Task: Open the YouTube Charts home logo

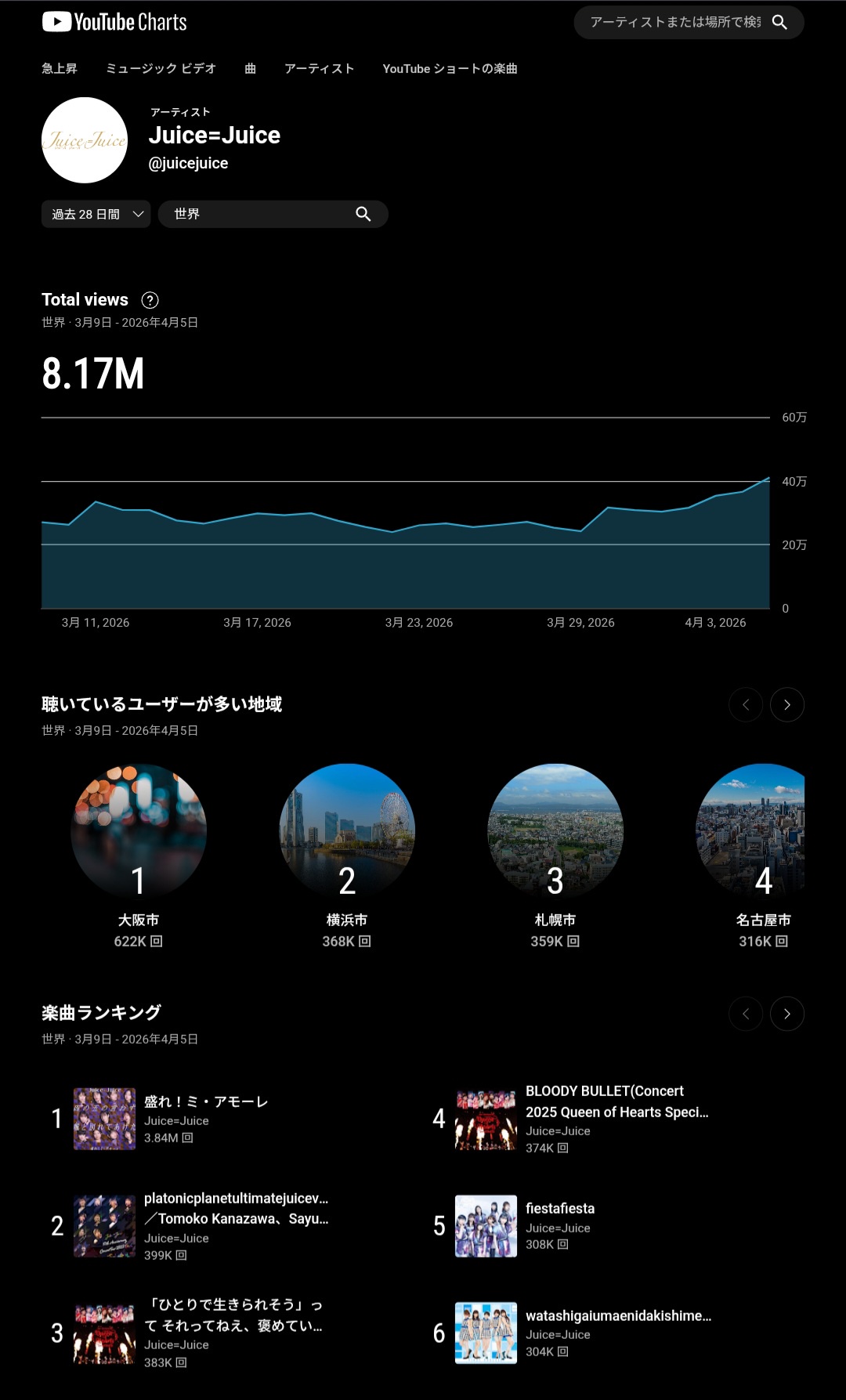Action: point(114,22)
